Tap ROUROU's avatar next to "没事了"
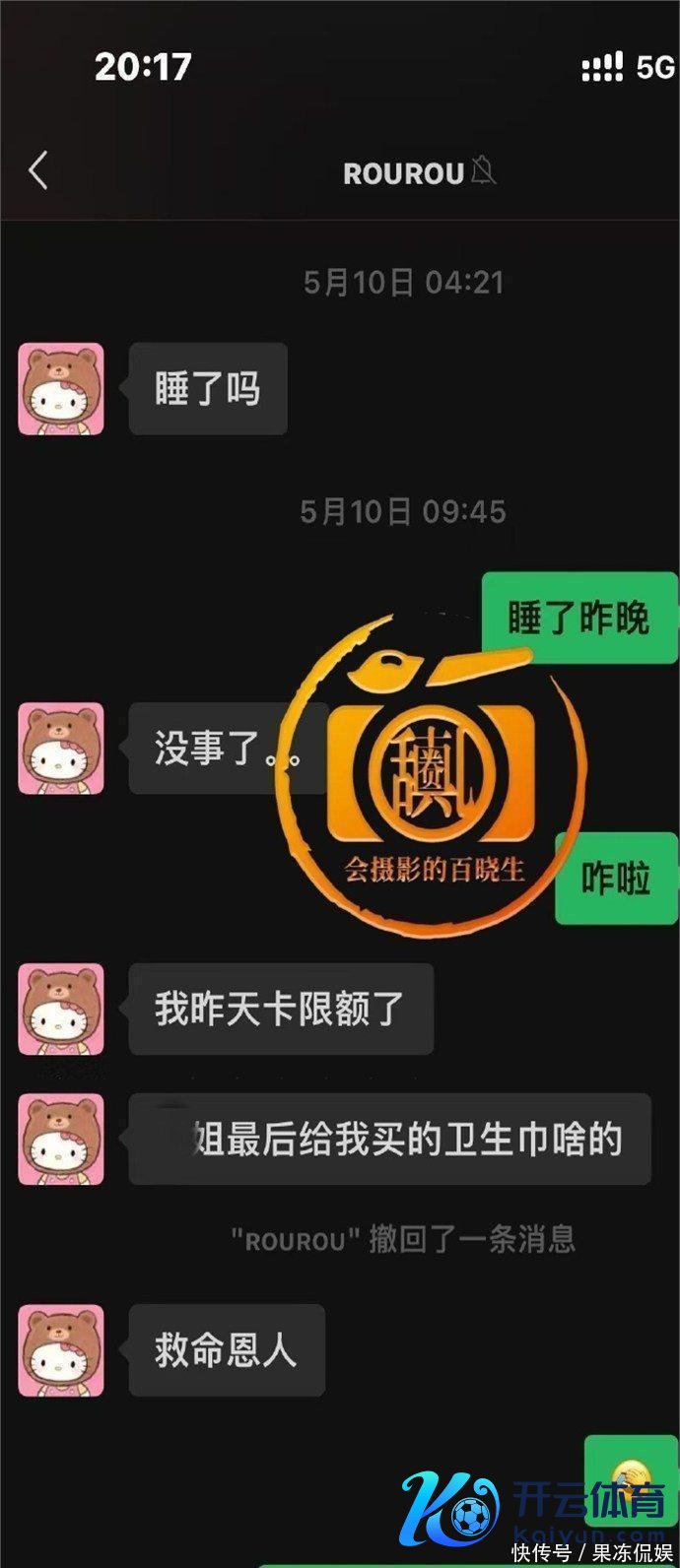Screen dimensions: 680x1568 point(61,749)
